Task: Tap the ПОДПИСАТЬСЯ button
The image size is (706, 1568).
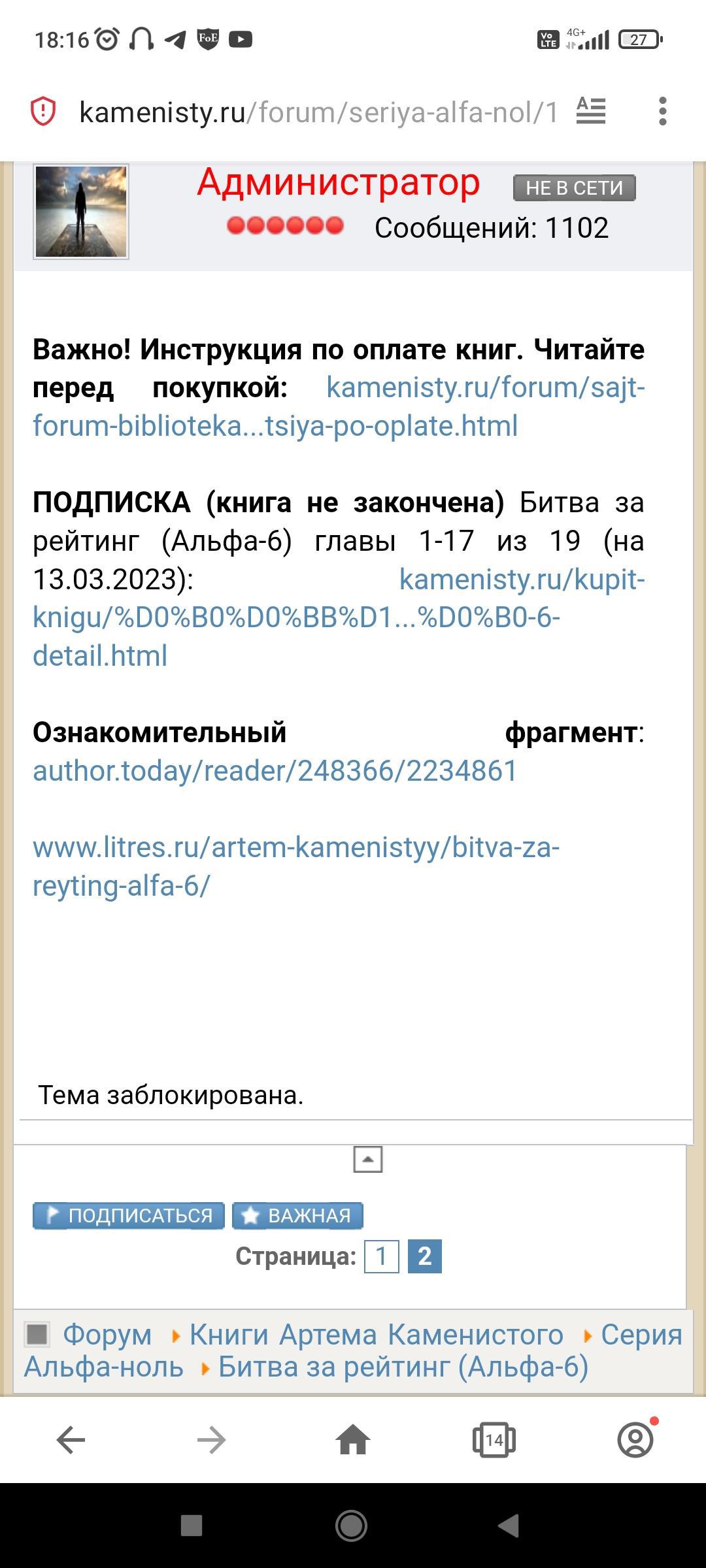Action: [x=129, y=1215]
